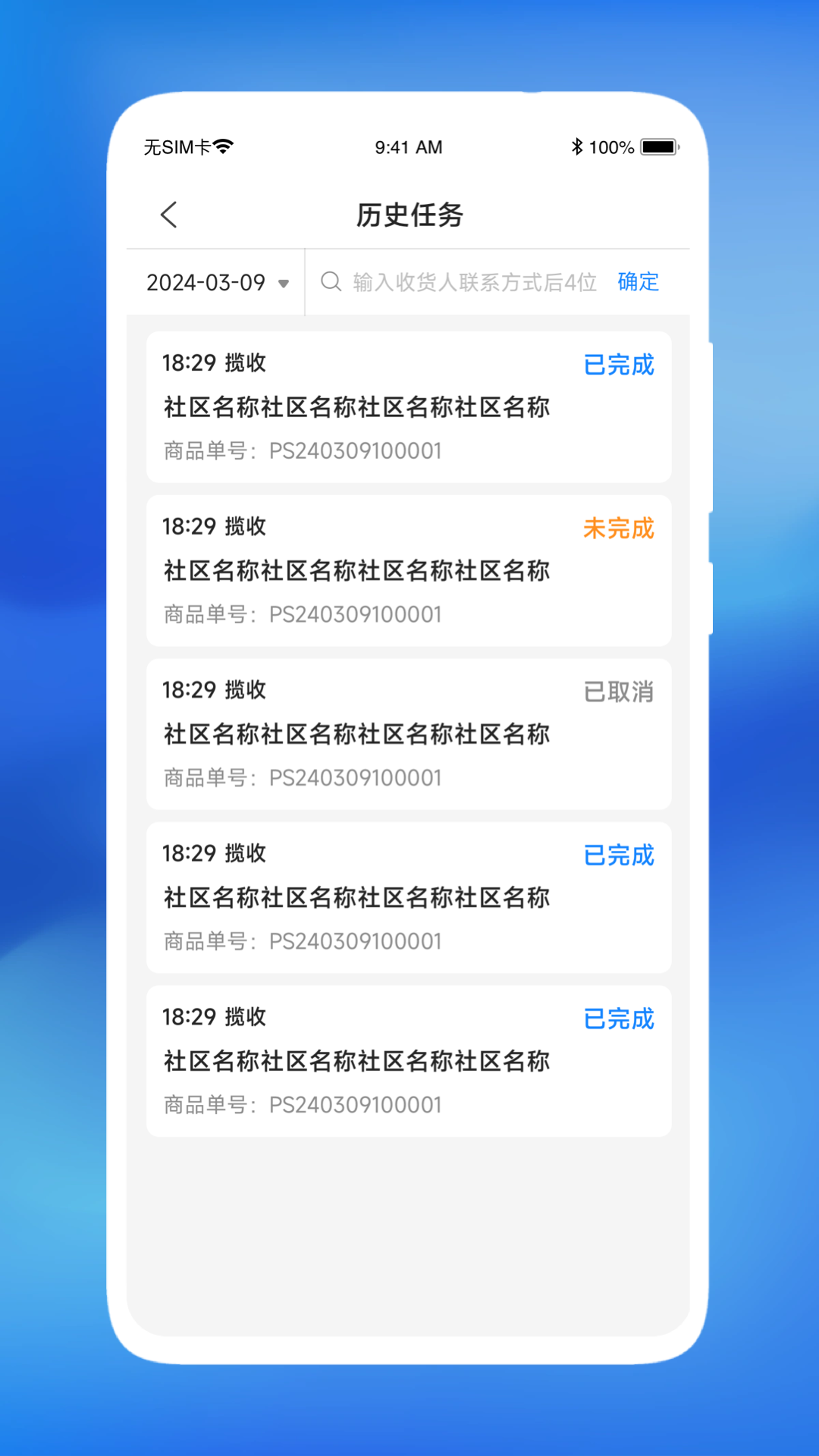Click the 无SIM卡 indicator
819x1456 pixels.
click(x=178, y=147)
